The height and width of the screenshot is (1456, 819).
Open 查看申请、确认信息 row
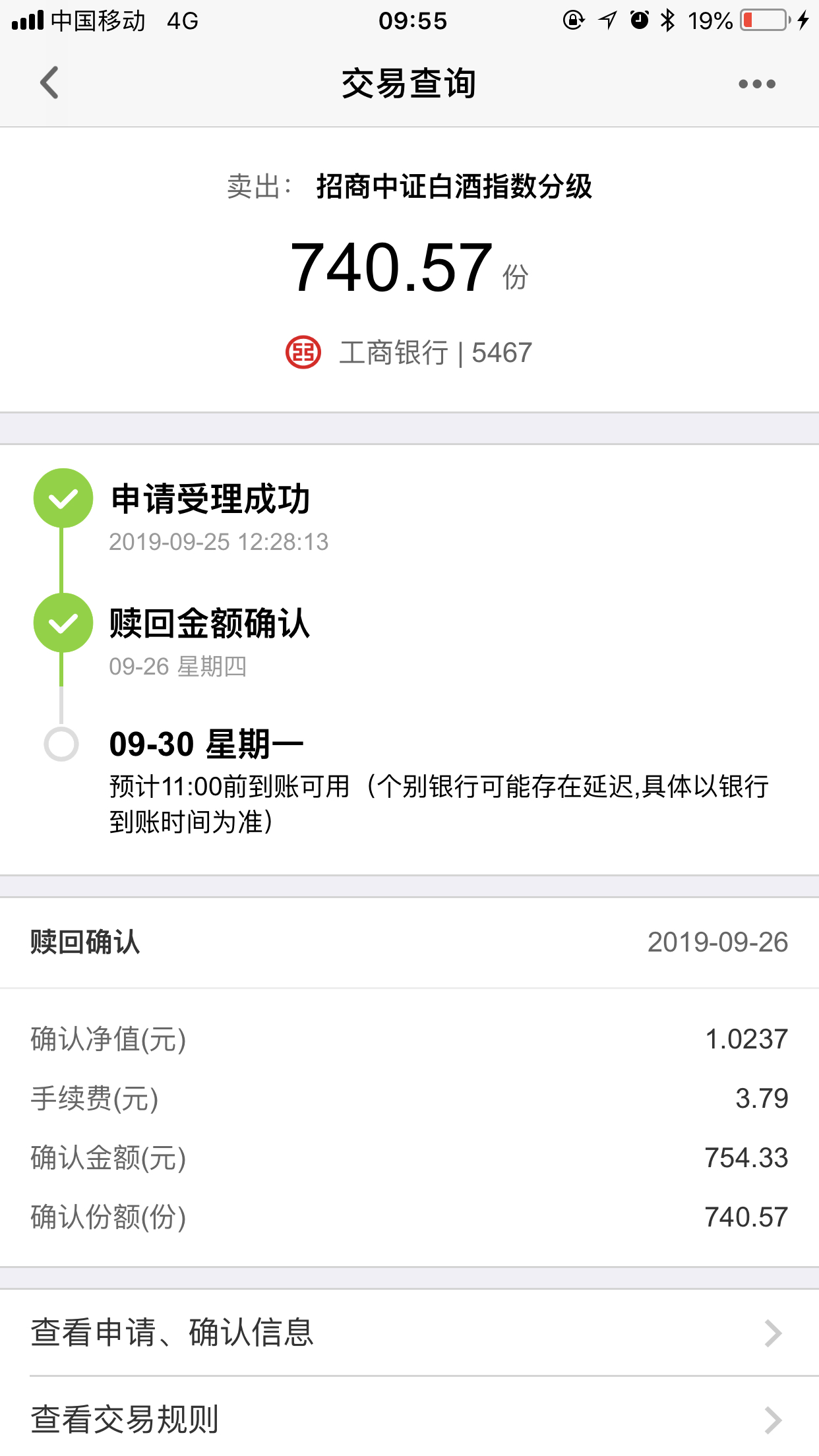pyautogui.click(x=409, y=1333)
